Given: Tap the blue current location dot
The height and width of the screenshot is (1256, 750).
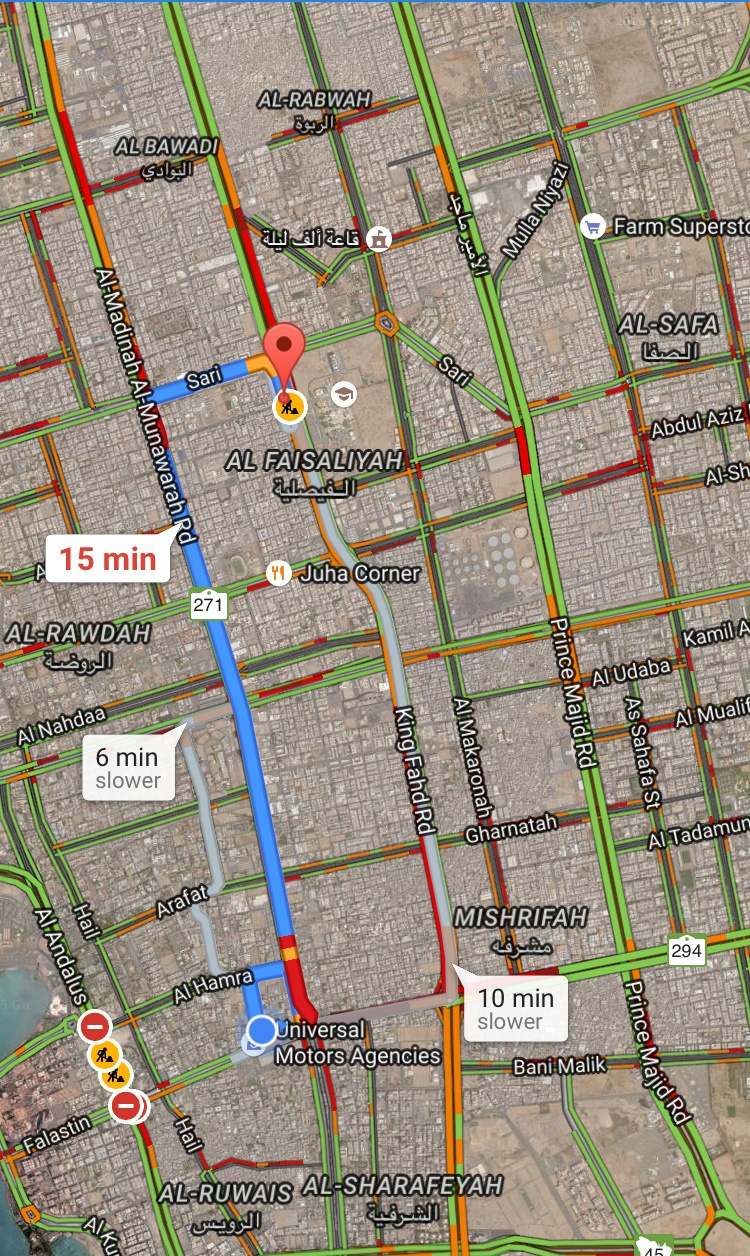Looking at the screenshot, I should 262,1029.
